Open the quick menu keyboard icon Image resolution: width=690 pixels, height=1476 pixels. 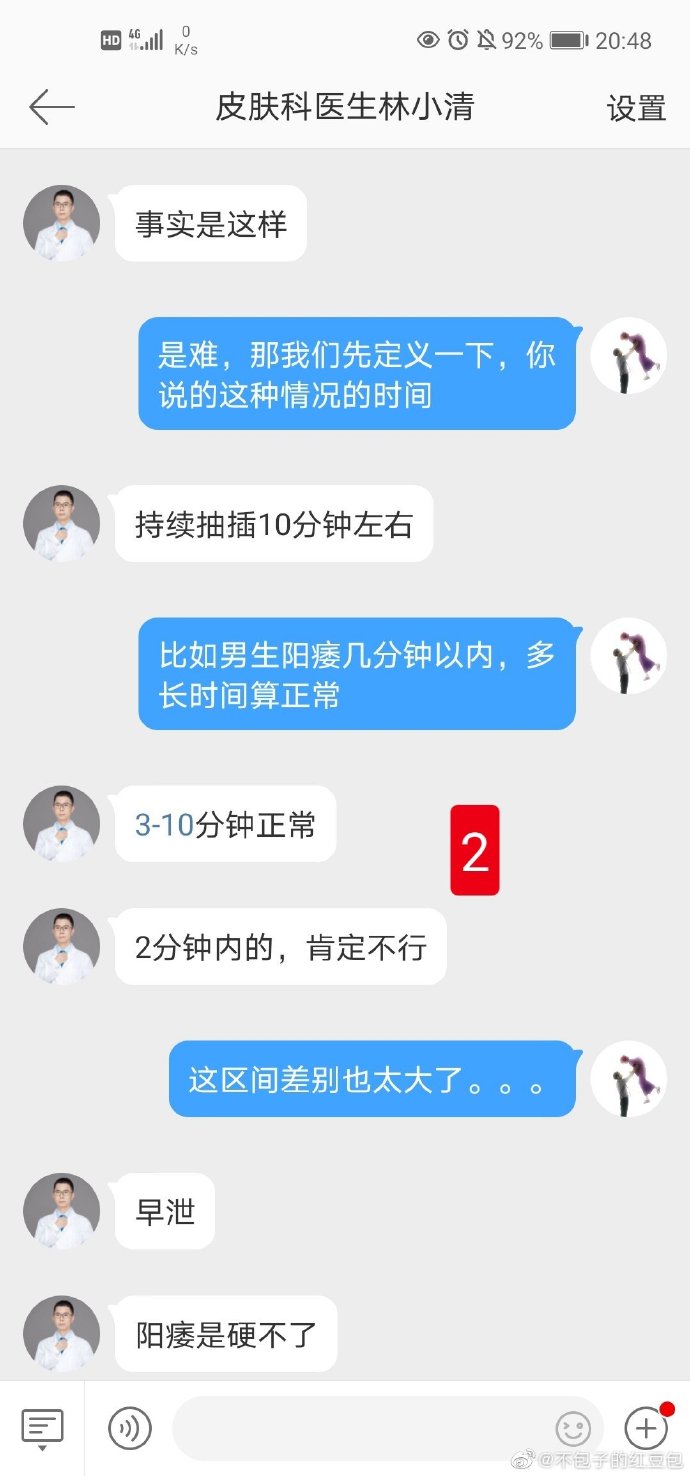point(42,1427)
